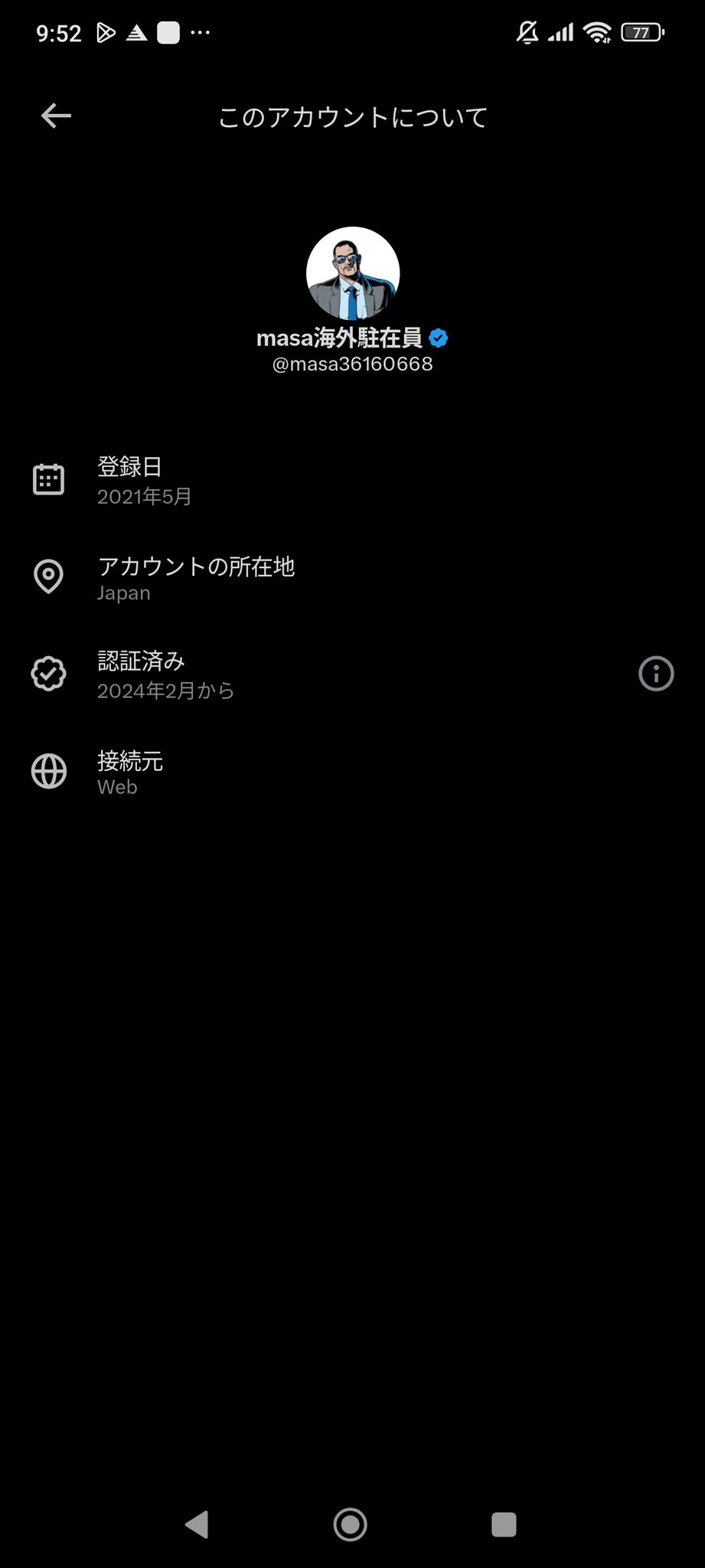Open recent apps from the navigation bar
This screenshot has height=1568, width=705.
(504, 1524)
